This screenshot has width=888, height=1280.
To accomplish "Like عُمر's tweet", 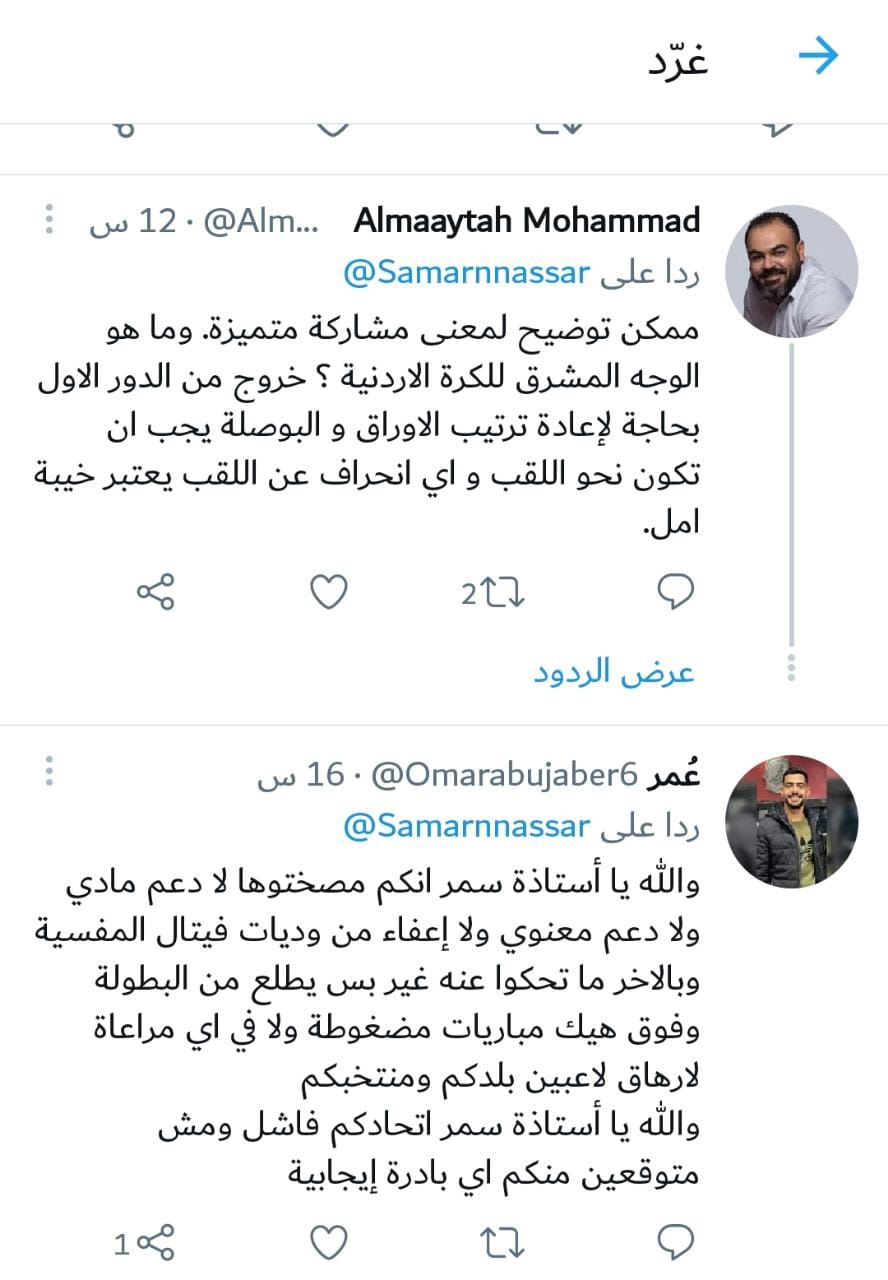I will (x=328, y=1243).
